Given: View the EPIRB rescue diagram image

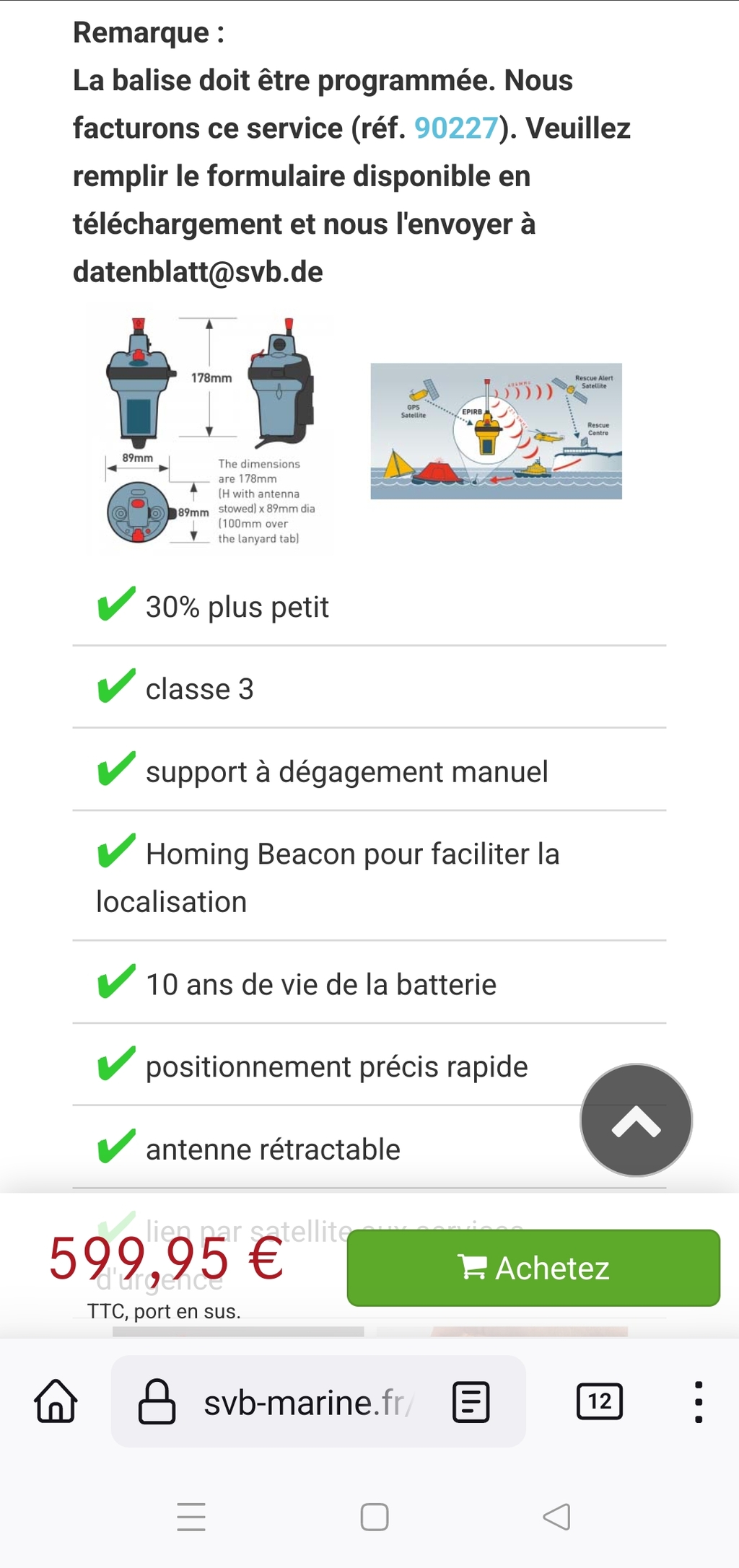Looking at the screenshot, I should [x=496, y=431].
